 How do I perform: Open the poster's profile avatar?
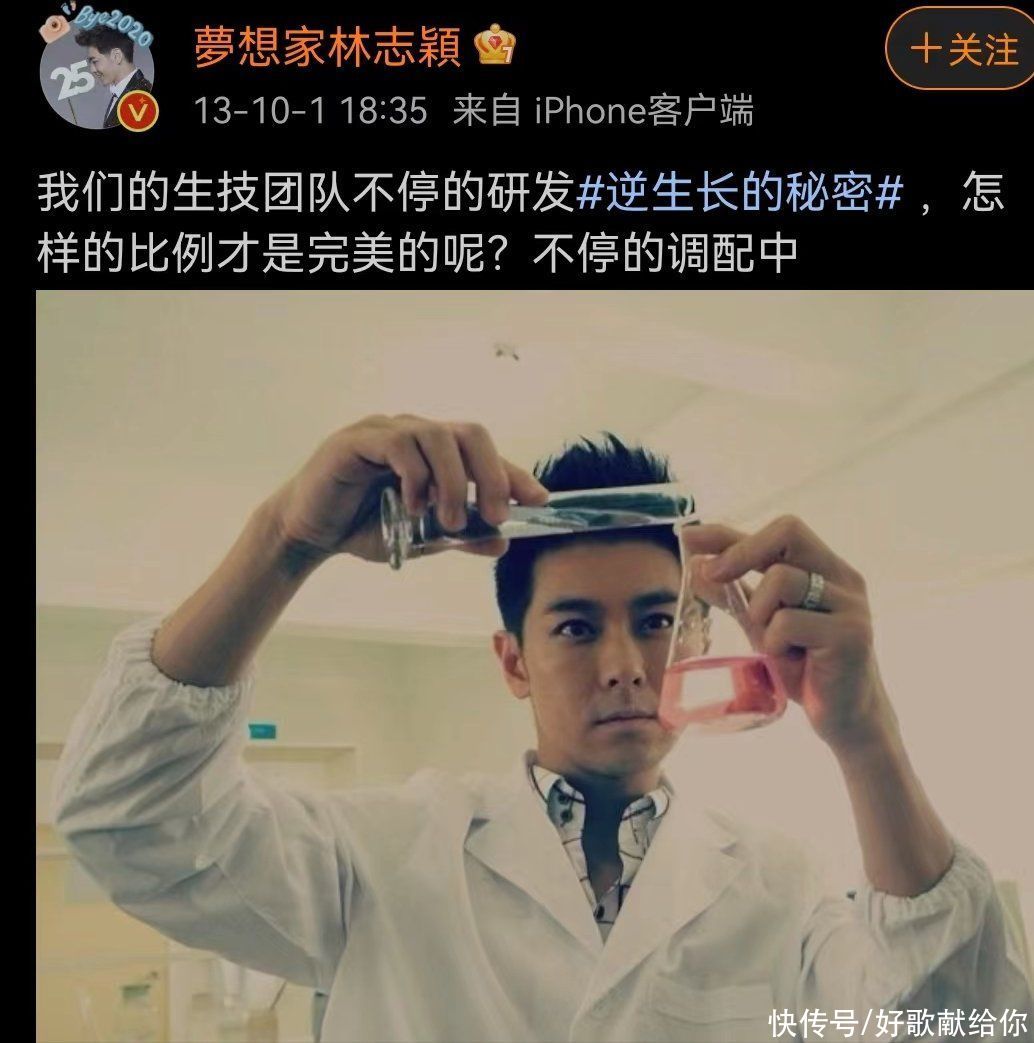pyautogui.click(x=96, y=73)
